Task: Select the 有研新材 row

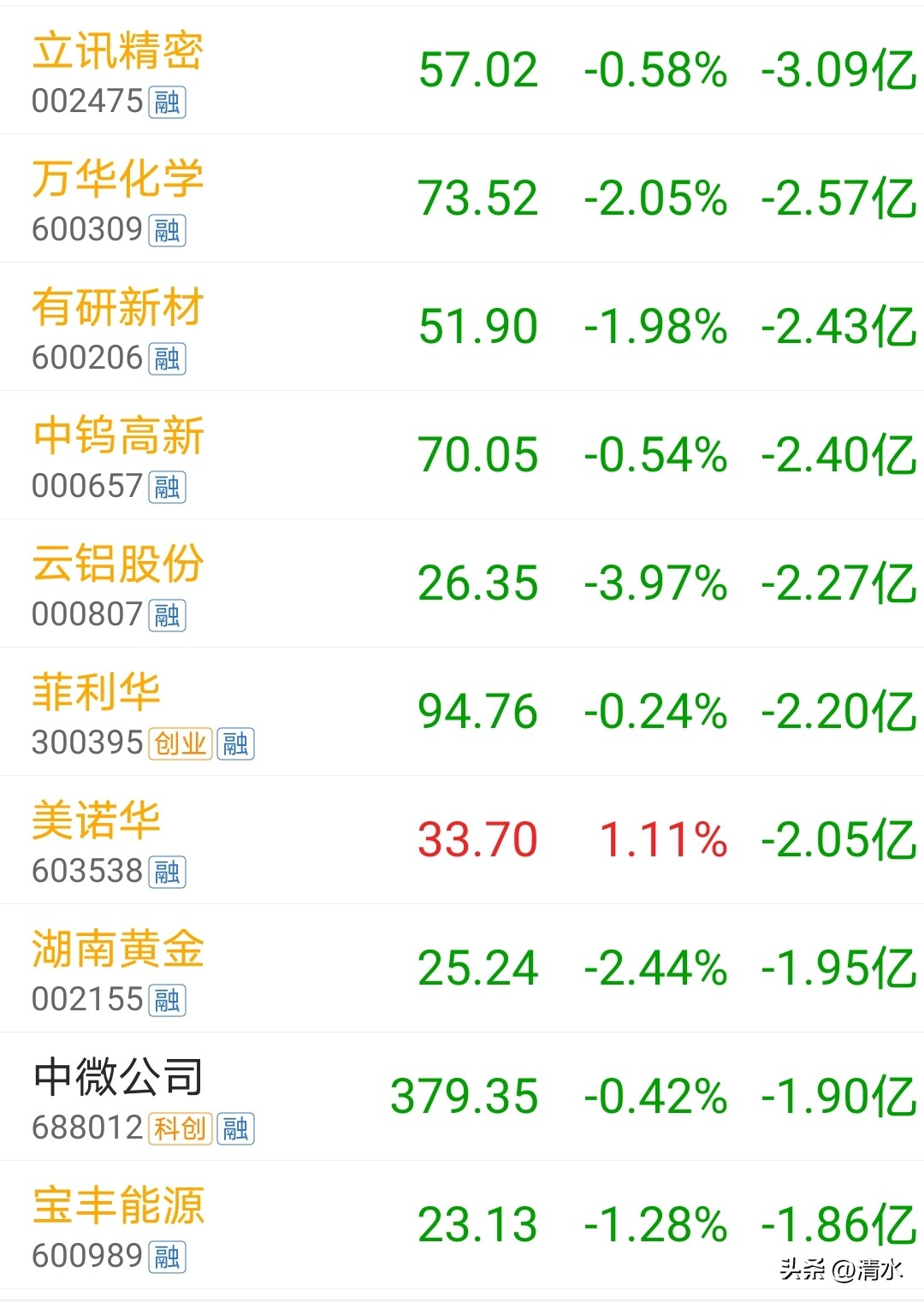Action: tap(462, 327)
